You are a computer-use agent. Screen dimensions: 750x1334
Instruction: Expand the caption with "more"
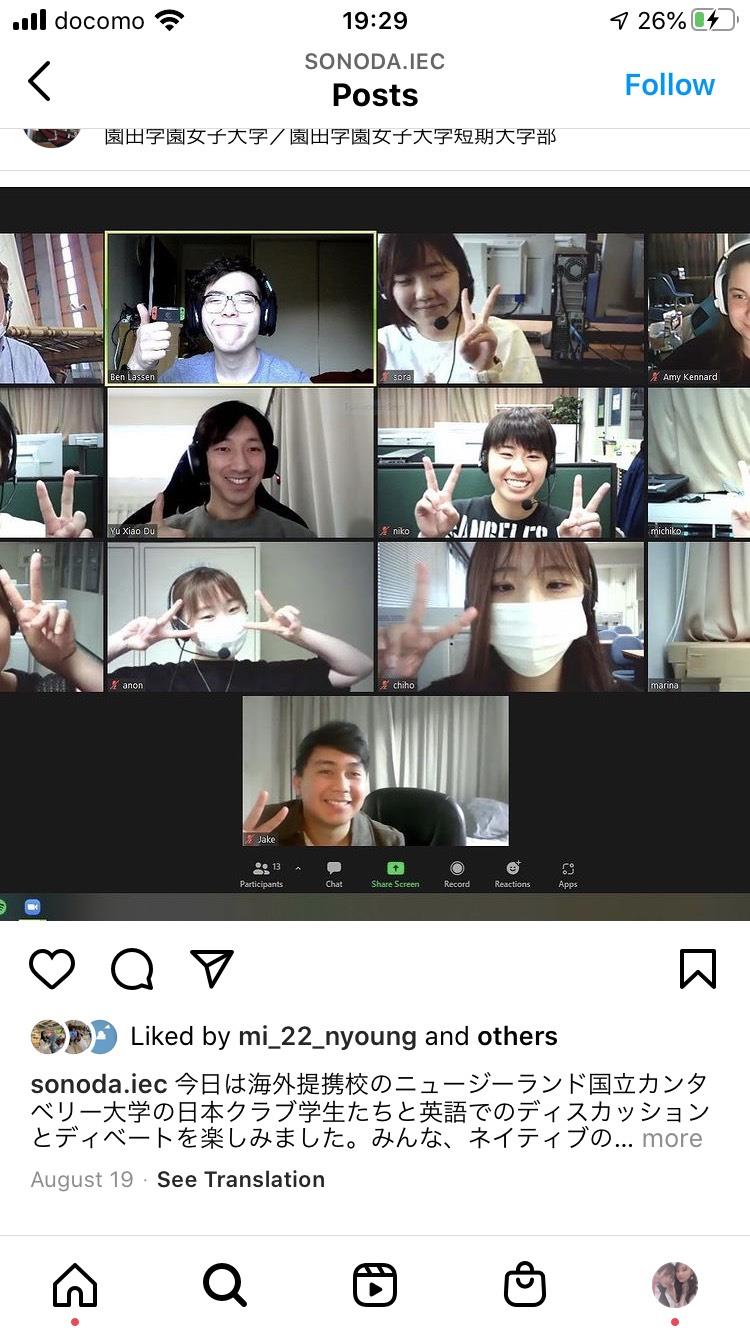pos(672,1138)
